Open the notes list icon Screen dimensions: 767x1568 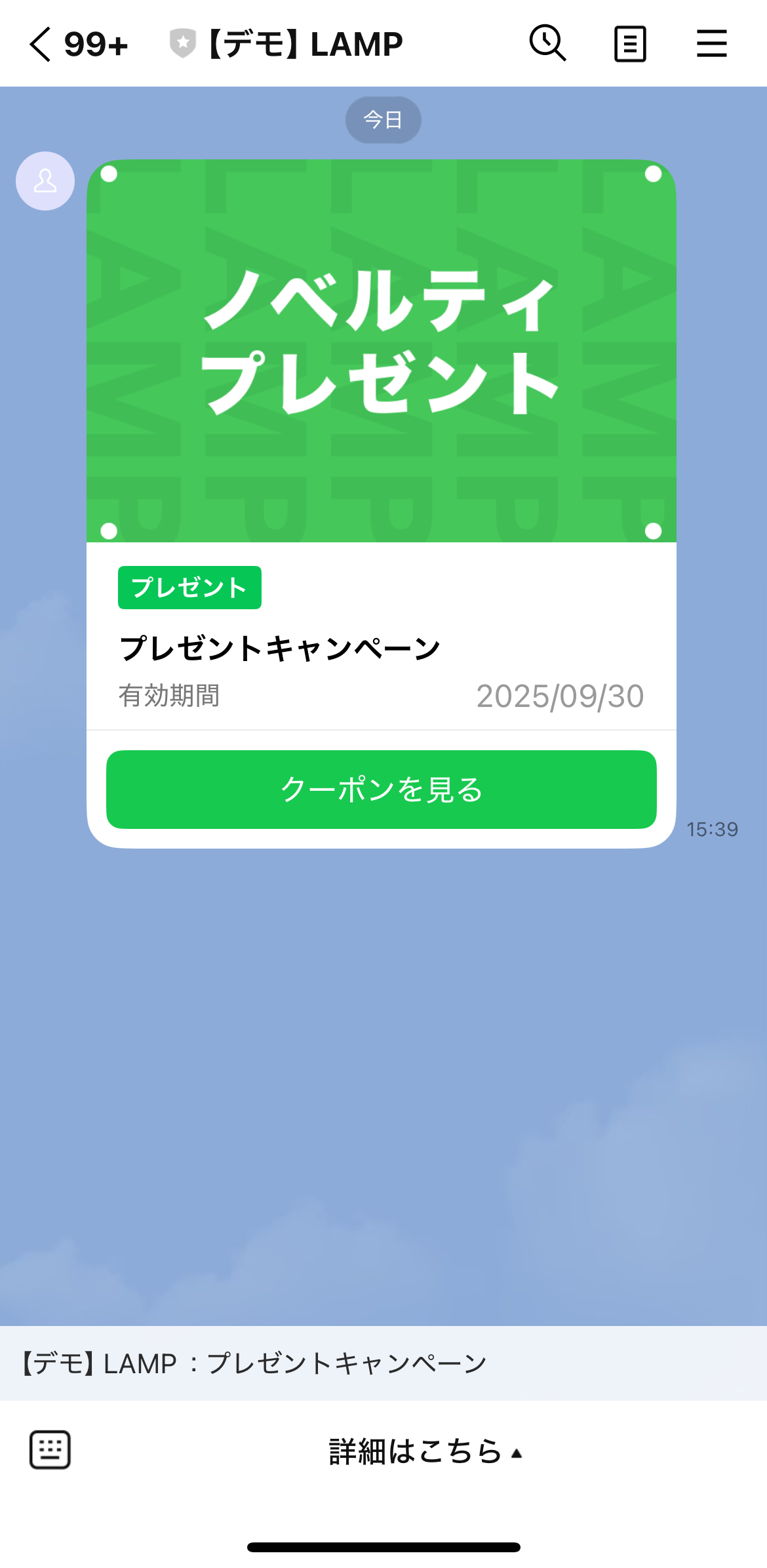point(630,45)
